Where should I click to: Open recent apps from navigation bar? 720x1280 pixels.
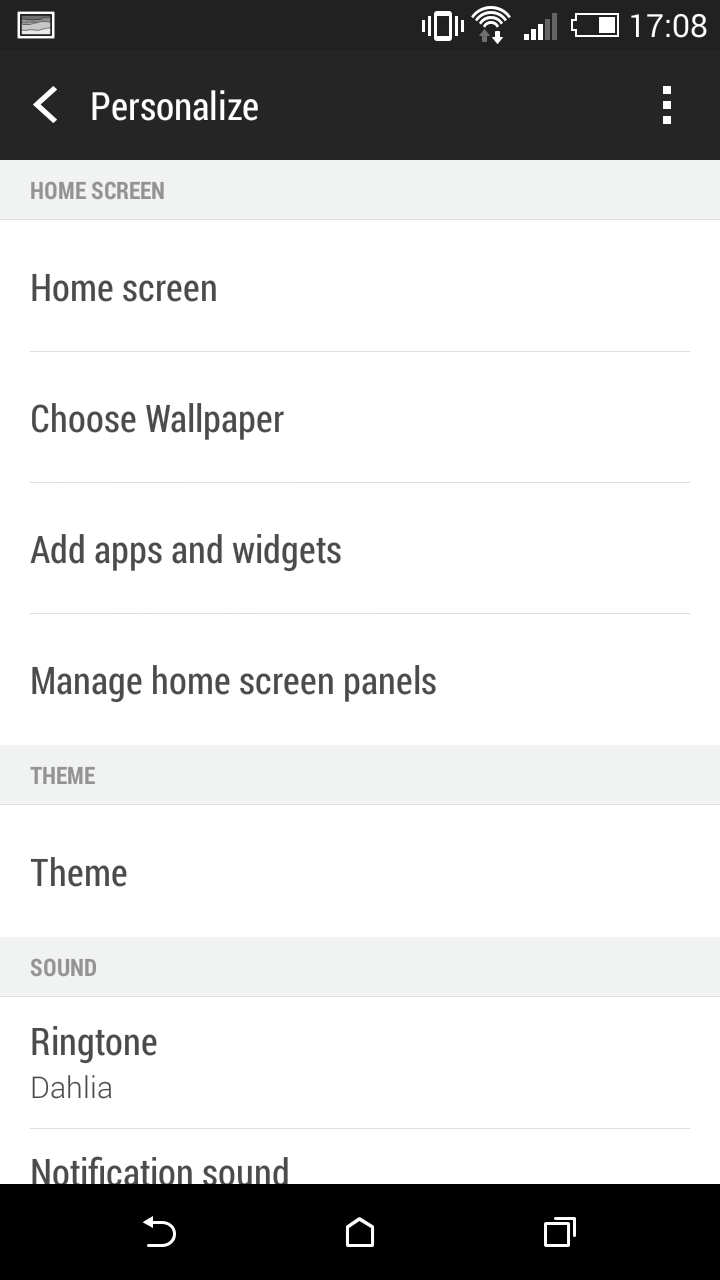point(559,1232)
